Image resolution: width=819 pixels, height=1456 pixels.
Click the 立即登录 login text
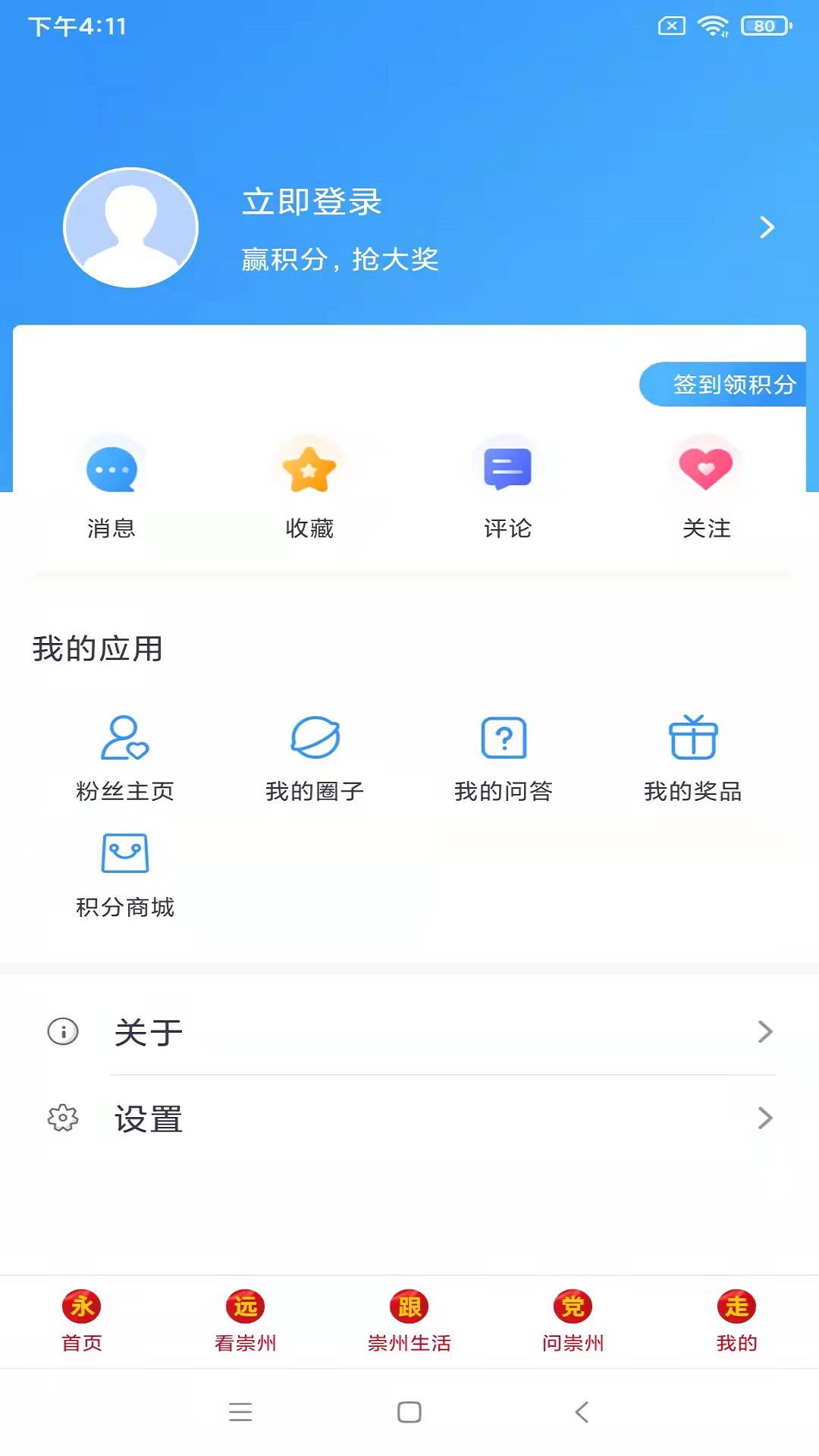click(x=312, y=202)
